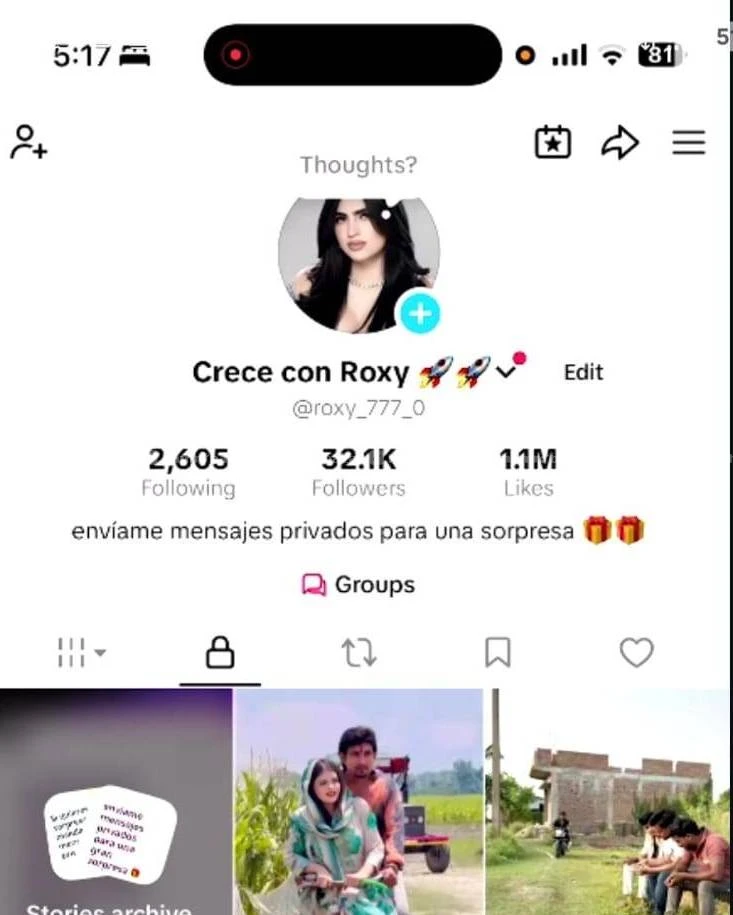Open the hamburger menu
Screen dimensions: 733x915
point(689,142)
